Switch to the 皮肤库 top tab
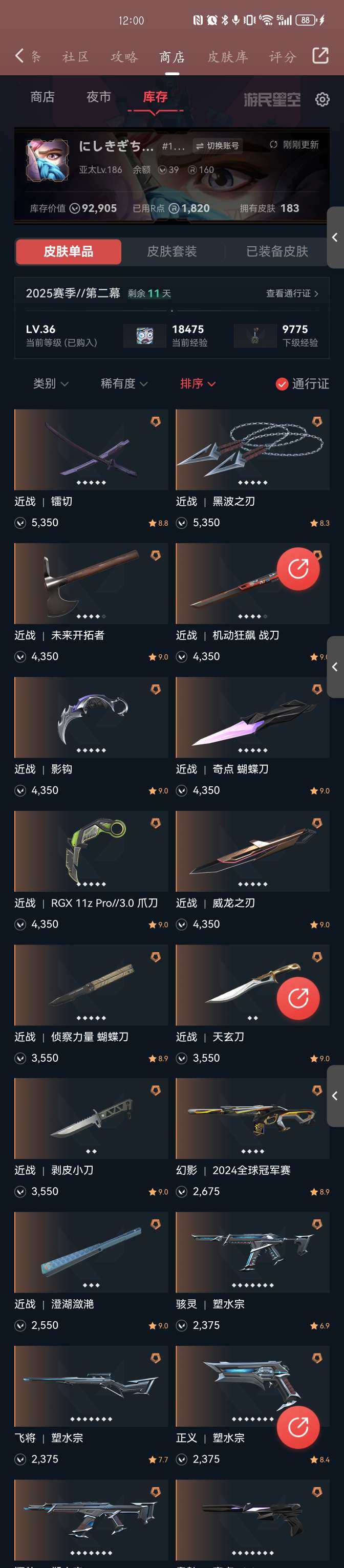 [x=227, y=57]
